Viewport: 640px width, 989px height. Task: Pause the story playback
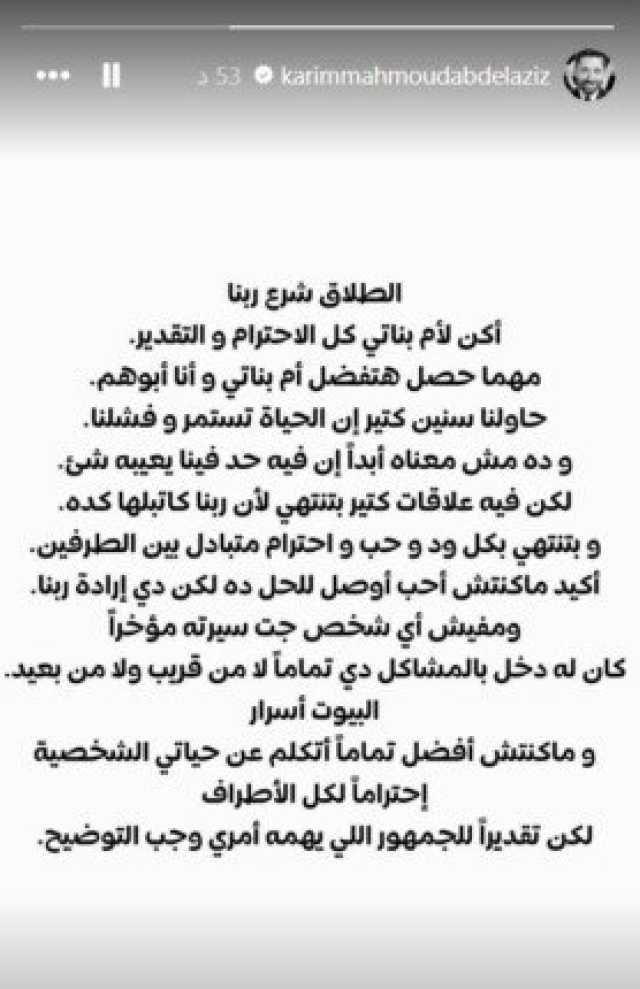tap(111, 76)
